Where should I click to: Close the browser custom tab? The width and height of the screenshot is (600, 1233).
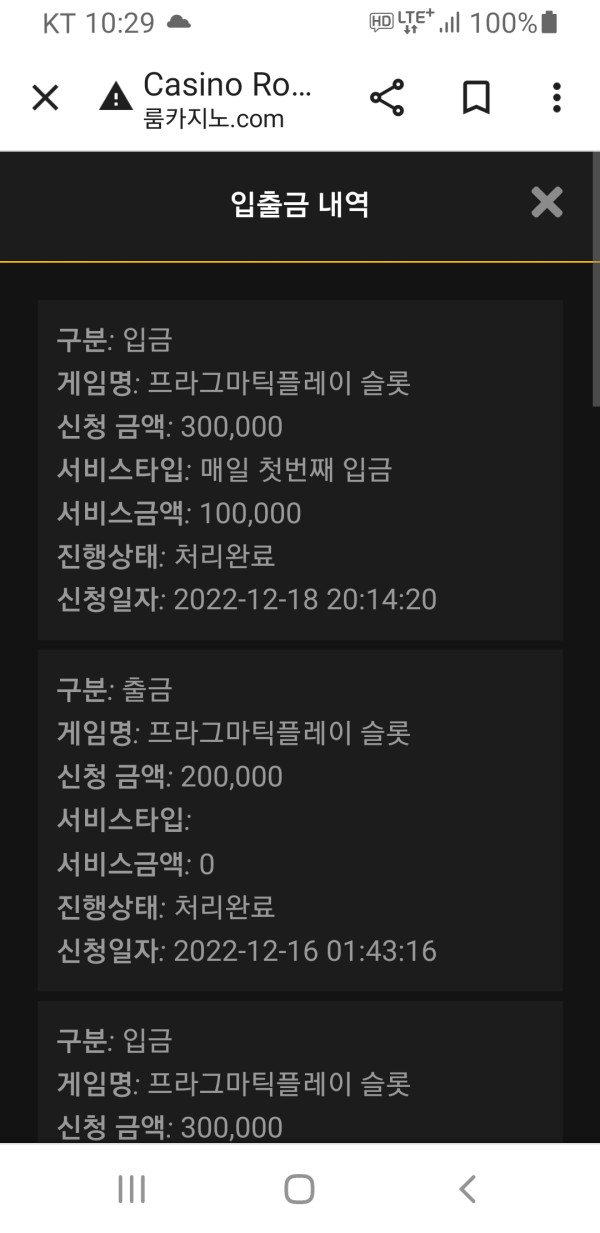pos(45,98)
